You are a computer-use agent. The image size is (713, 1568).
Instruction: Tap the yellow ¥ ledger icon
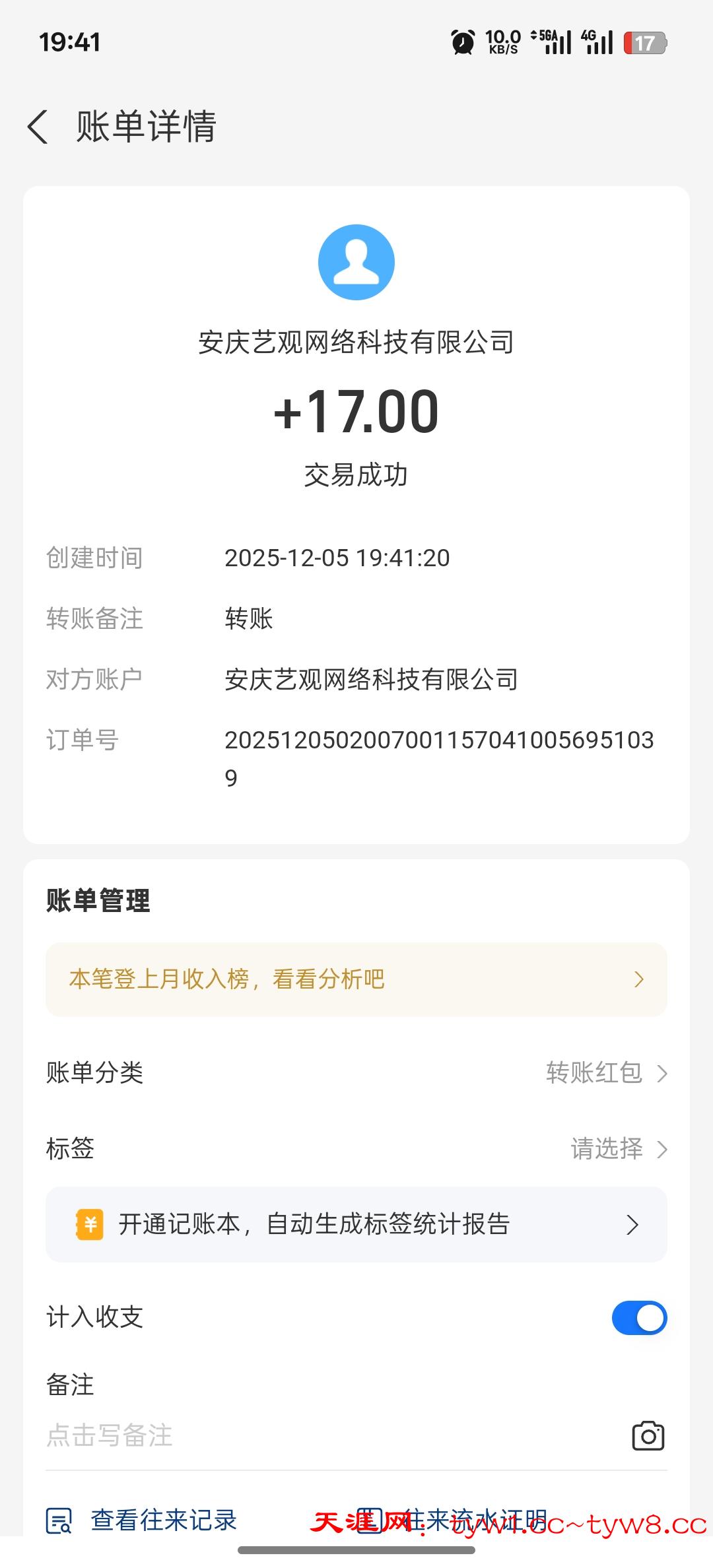(x=89, y=1224)
